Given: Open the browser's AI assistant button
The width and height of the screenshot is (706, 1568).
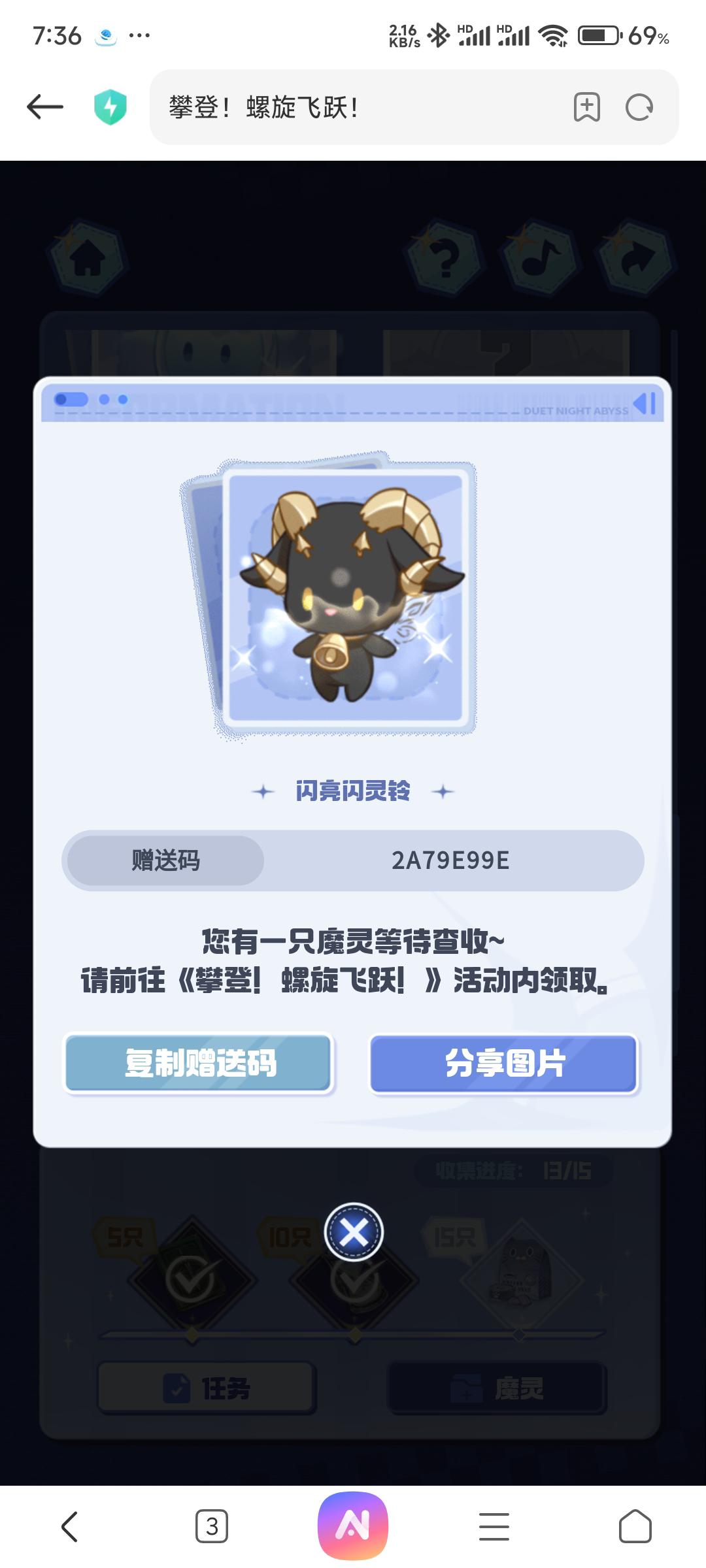Looking at the screenshot, I should point(353,1526).
